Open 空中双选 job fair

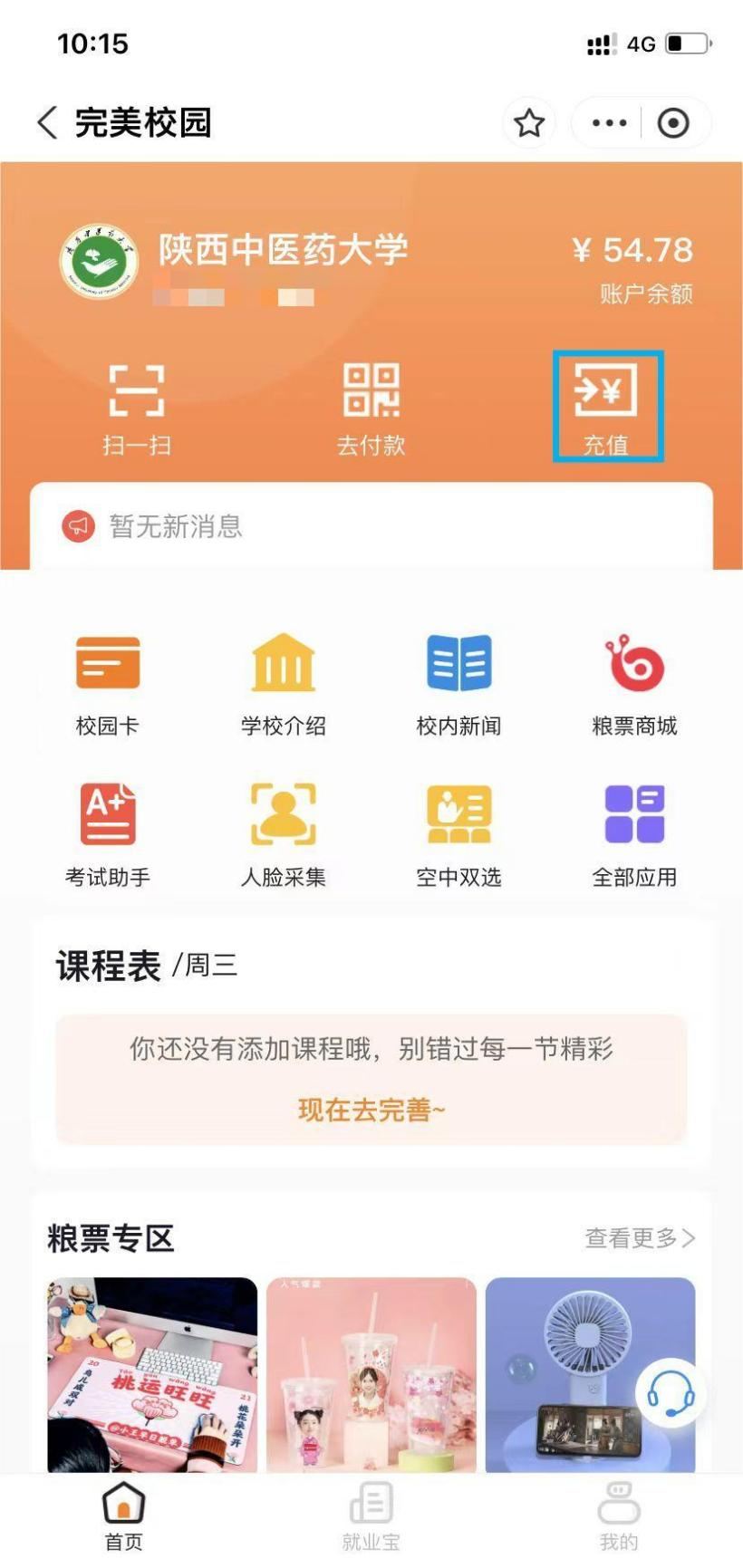click(458, 835)
